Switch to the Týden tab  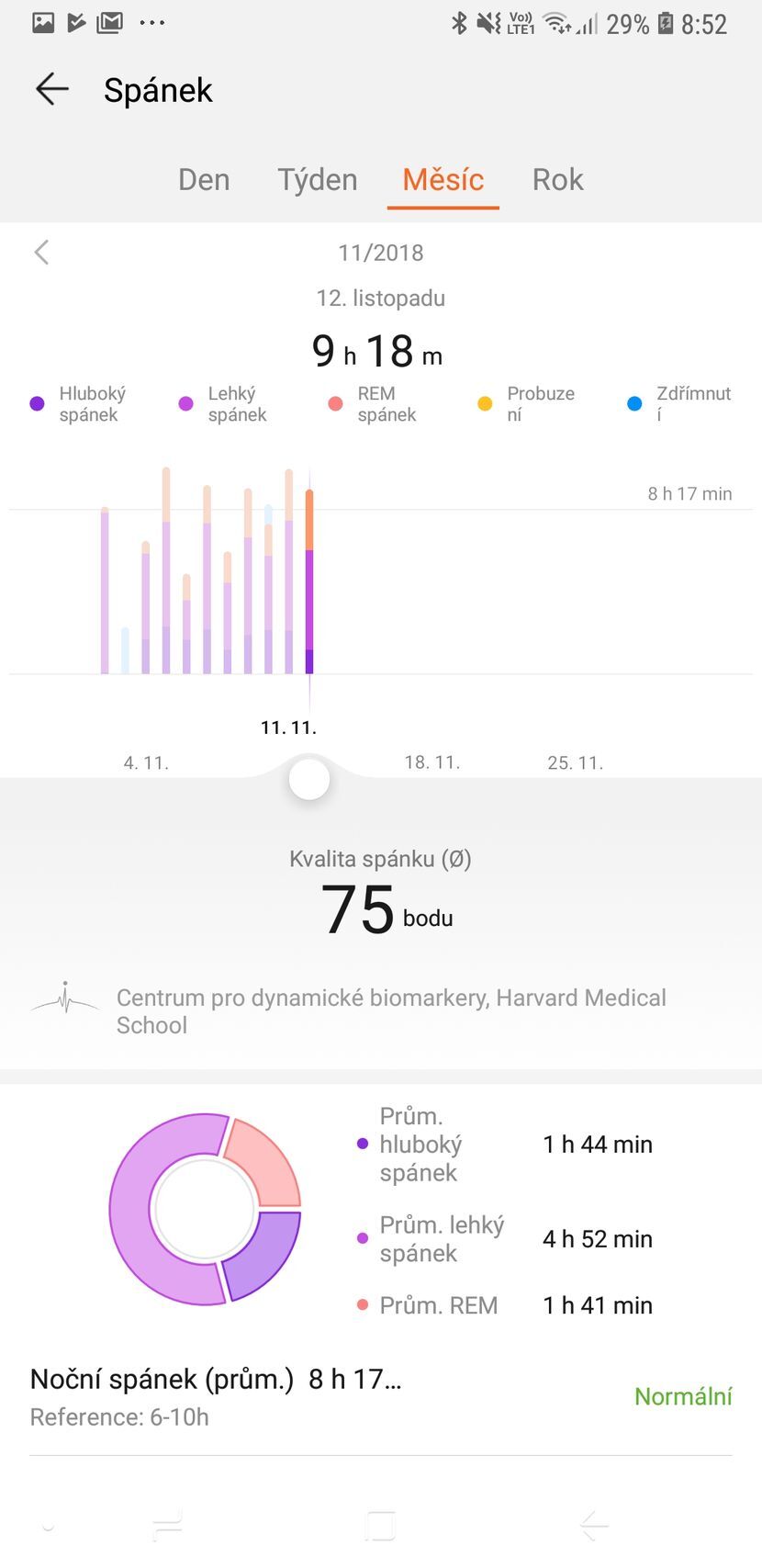click(x=317, y=180)
